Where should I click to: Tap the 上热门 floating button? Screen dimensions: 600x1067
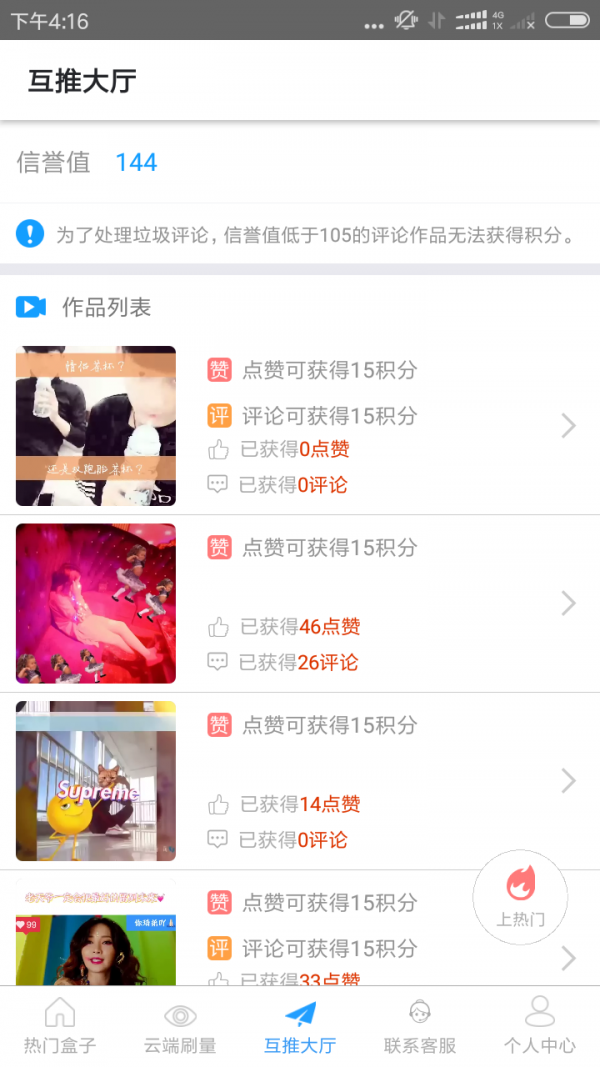520,897
